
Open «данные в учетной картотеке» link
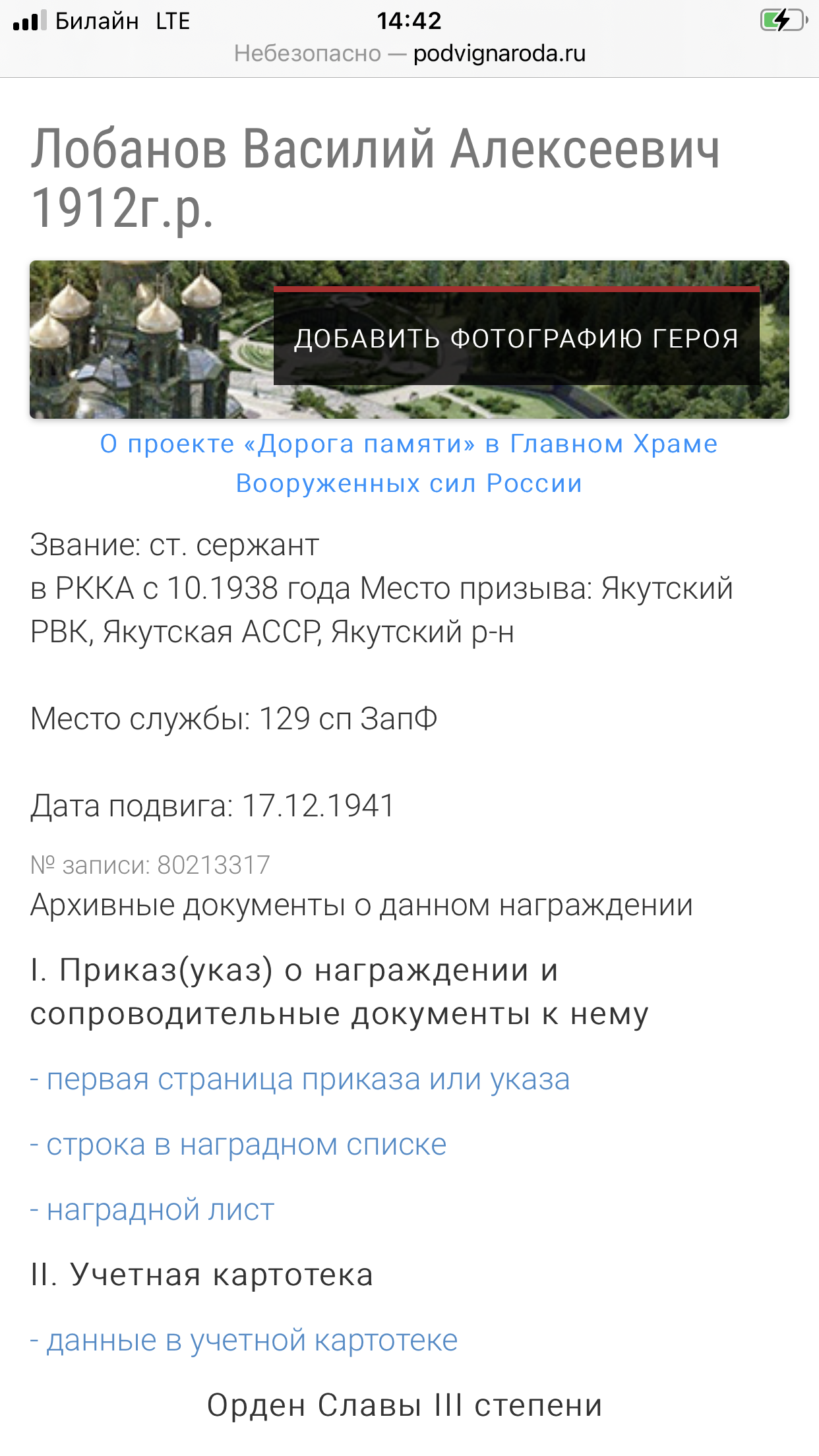click(x=244, y=1341)
